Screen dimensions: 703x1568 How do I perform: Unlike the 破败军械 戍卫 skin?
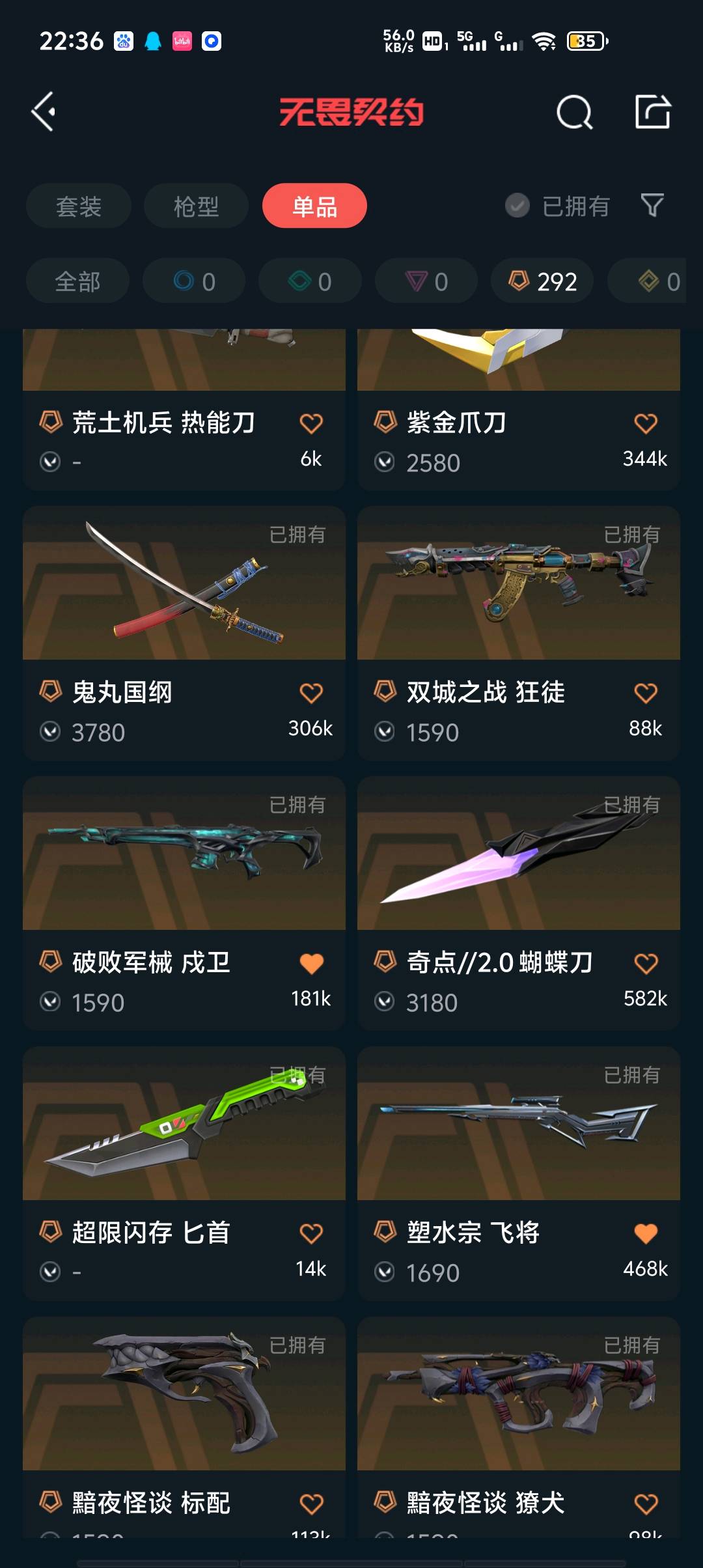point(312,963)
